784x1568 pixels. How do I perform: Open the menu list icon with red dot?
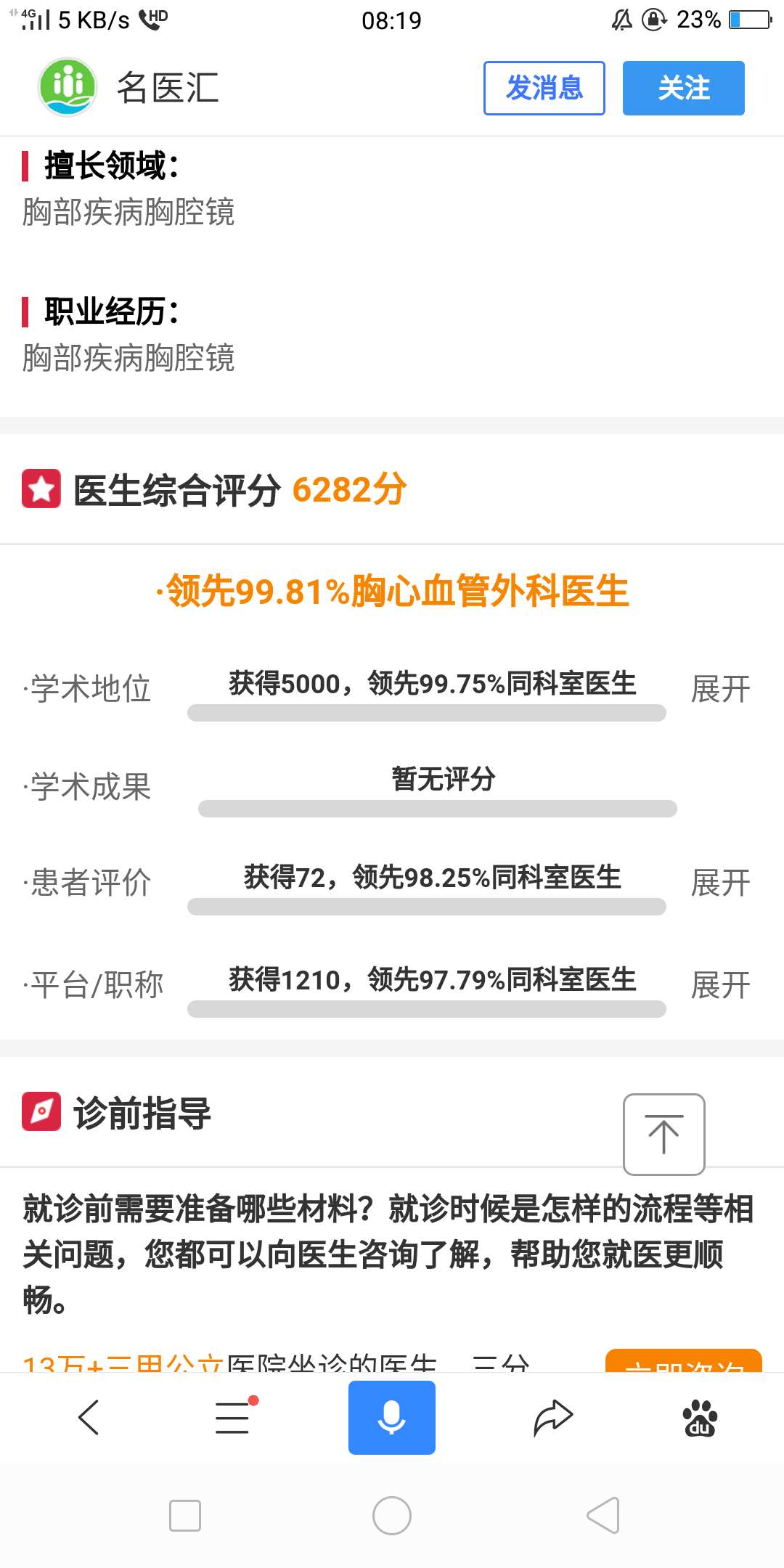[231, 1416]
